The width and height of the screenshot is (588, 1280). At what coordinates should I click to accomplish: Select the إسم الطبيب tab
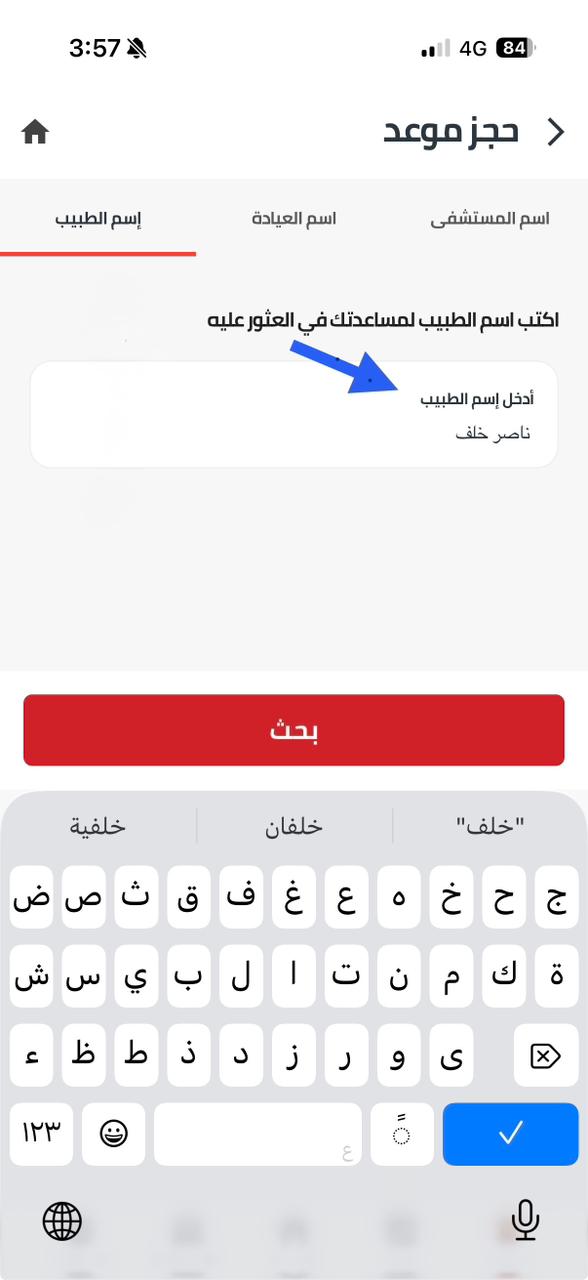tap(98, 218)
